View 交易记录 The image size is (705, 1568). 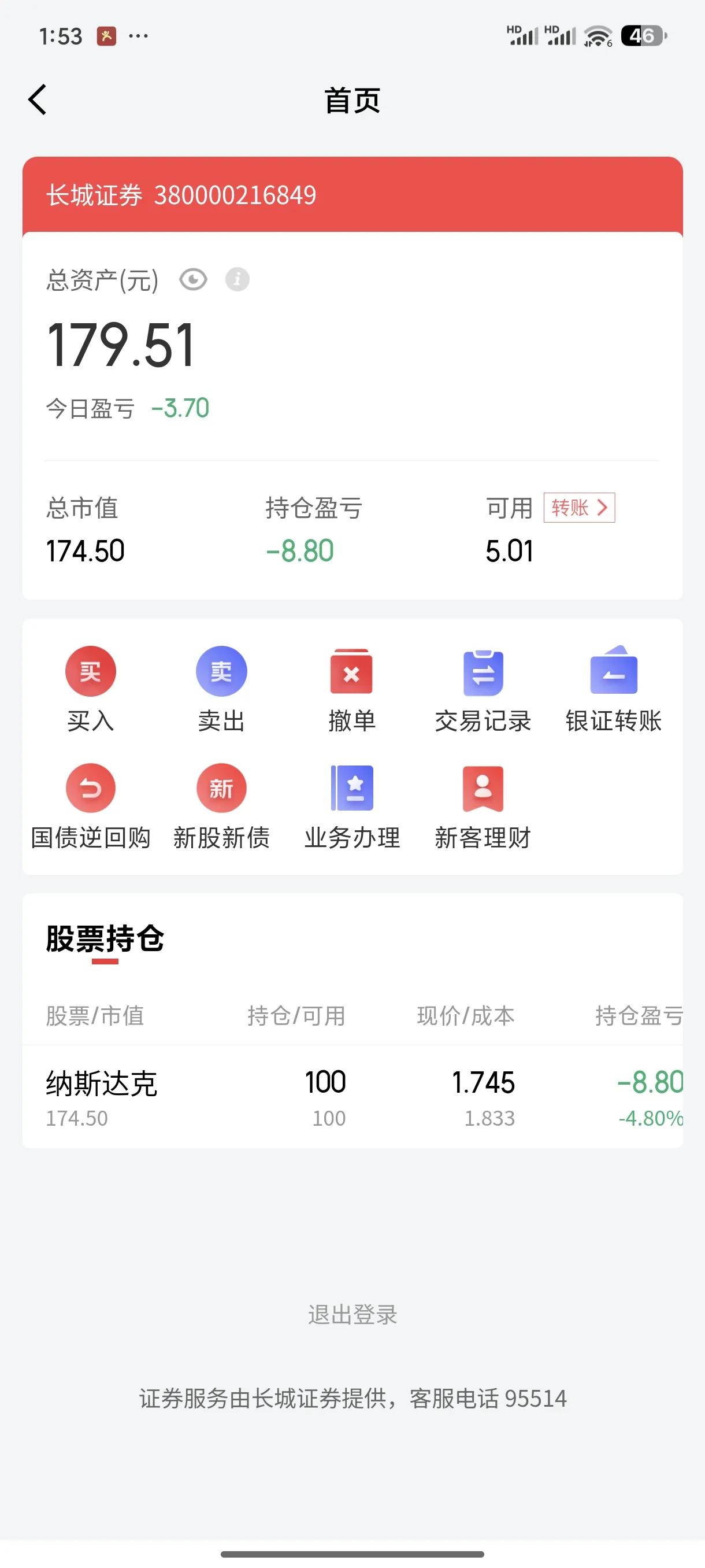point(483,689)
